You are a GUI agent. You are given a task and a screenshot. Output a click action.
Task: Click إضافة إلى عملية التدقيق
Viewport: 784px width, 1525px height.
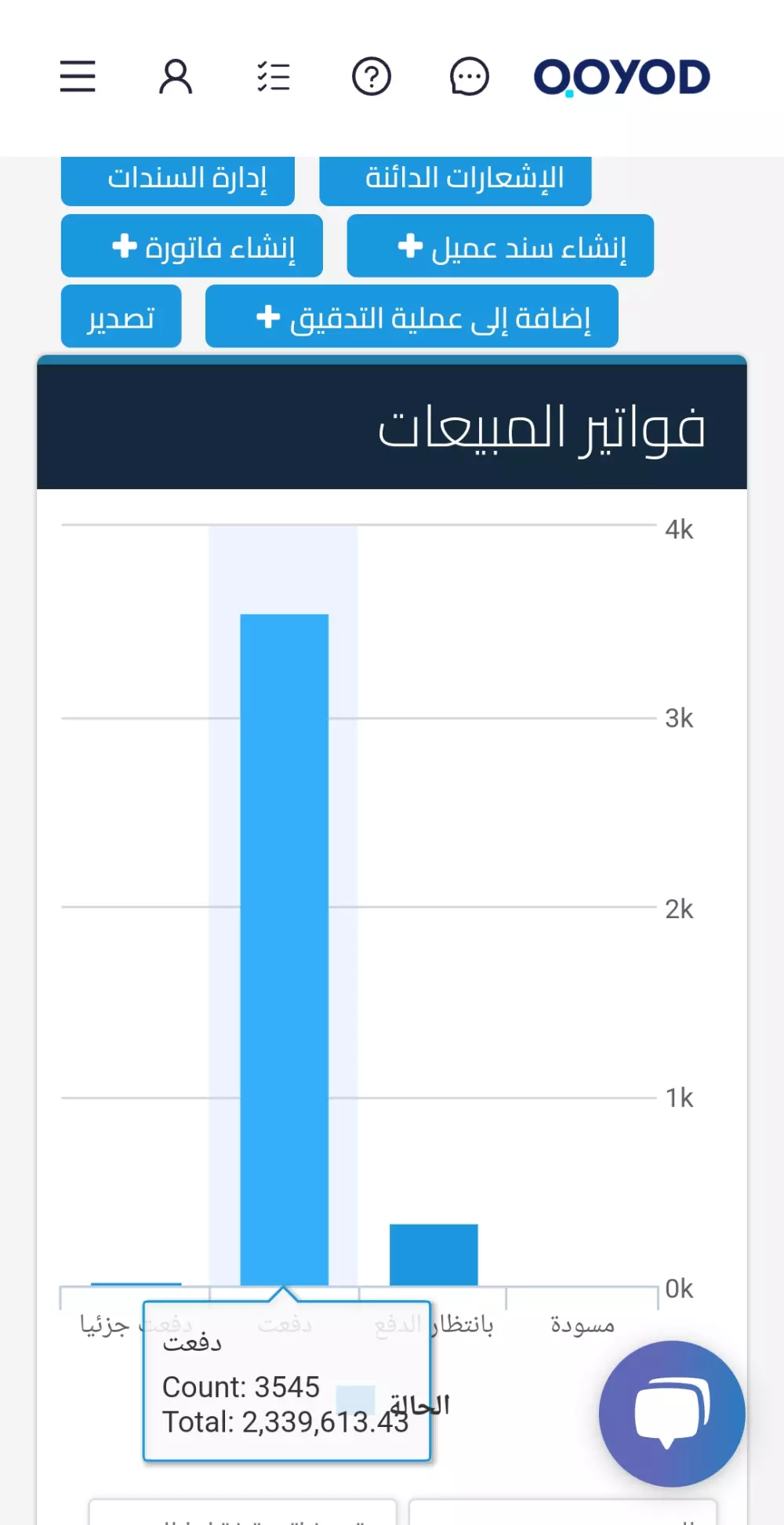coord(411,317)
